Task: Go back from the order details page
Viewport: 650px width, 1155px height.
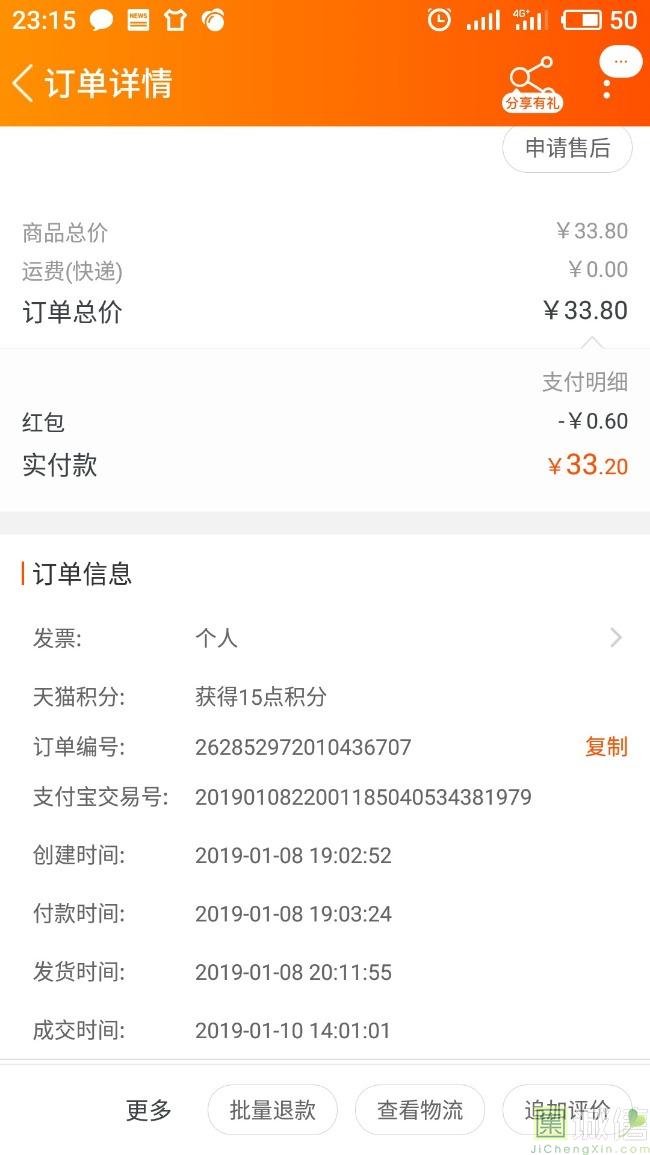Action: [23, 82]
